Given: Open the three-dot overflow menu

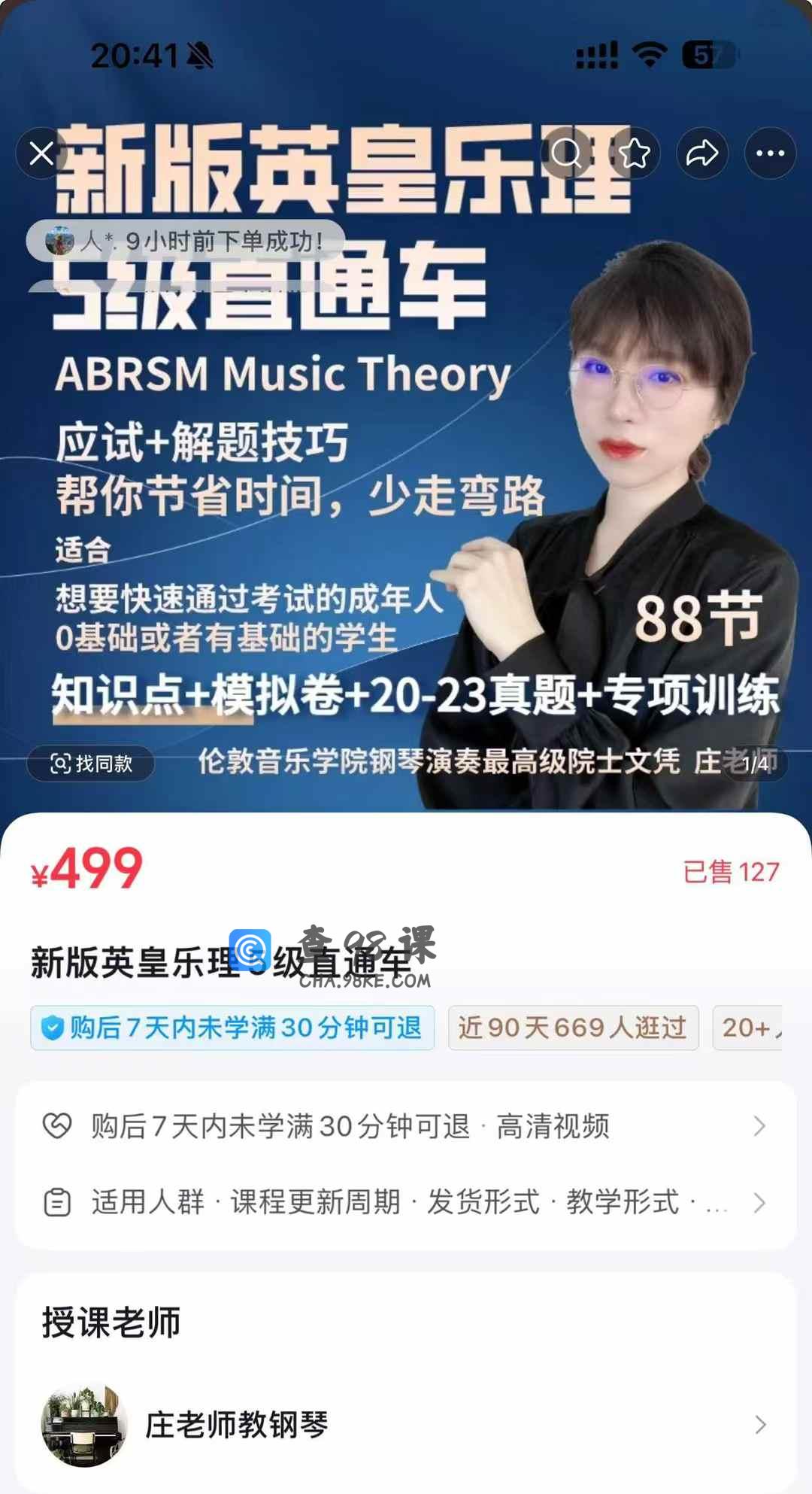Looking at the screenshot, I should tap(770, 153).
